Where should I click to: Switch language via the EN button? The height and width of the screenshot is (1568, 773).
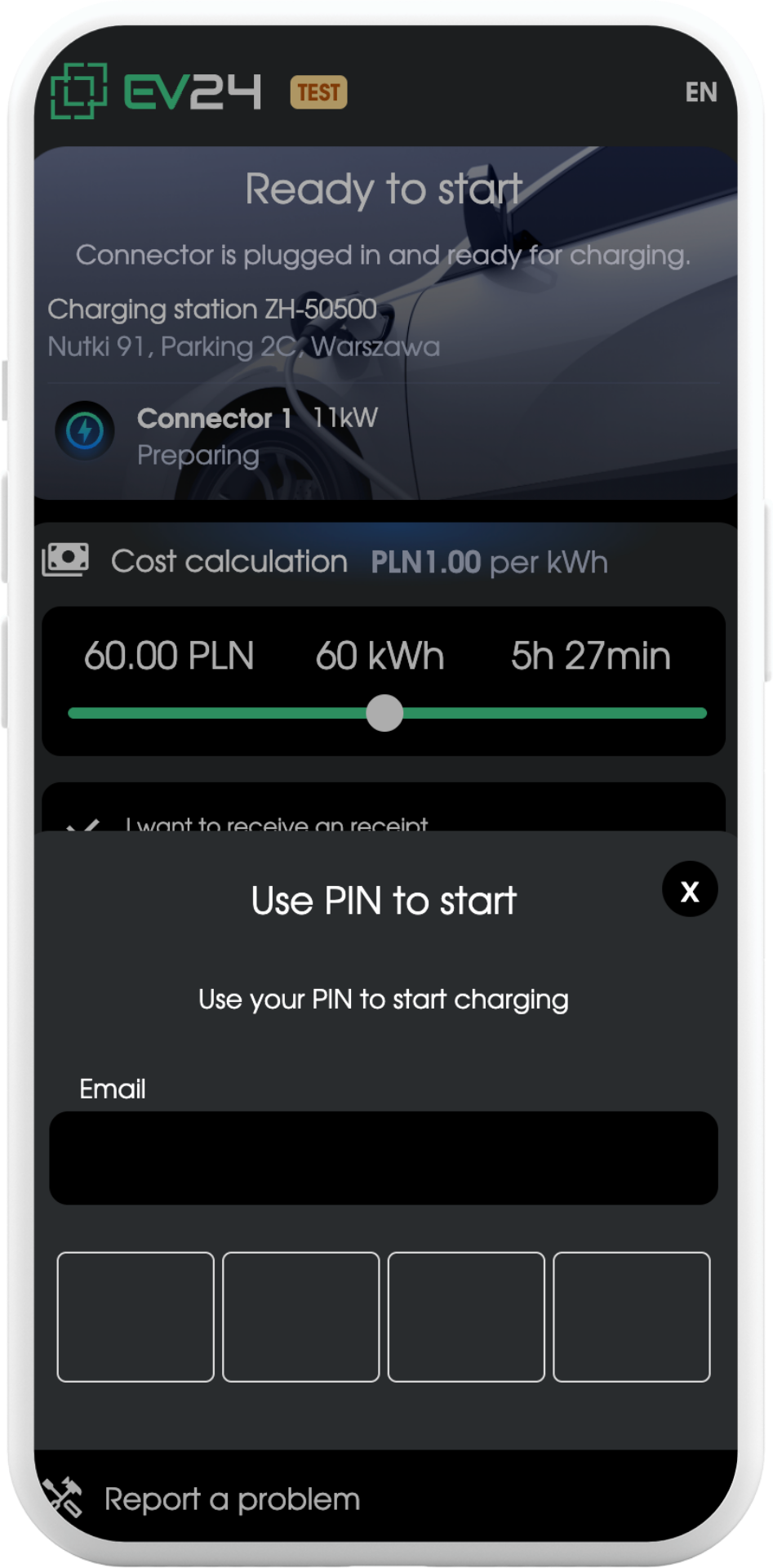point(700,92)
